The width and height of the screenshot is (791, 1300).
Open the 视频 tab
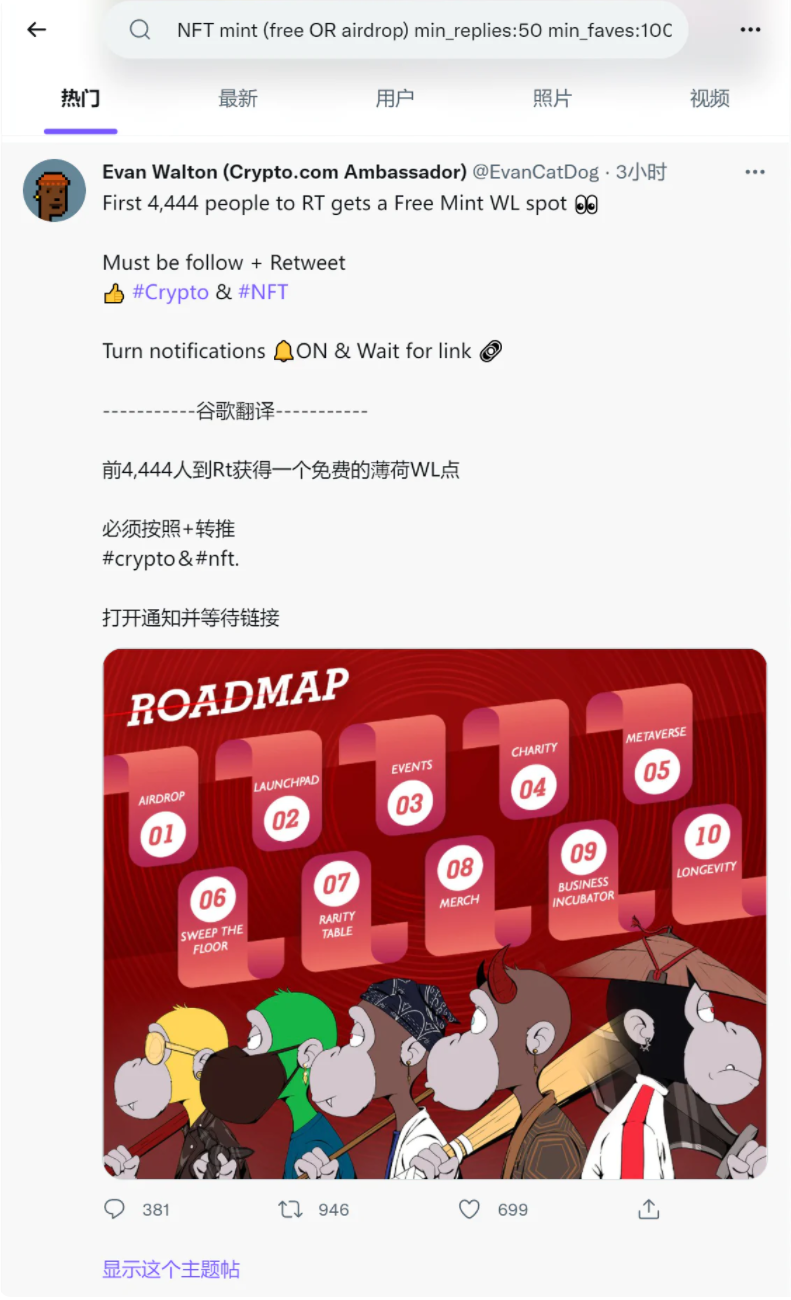(709, 98)
